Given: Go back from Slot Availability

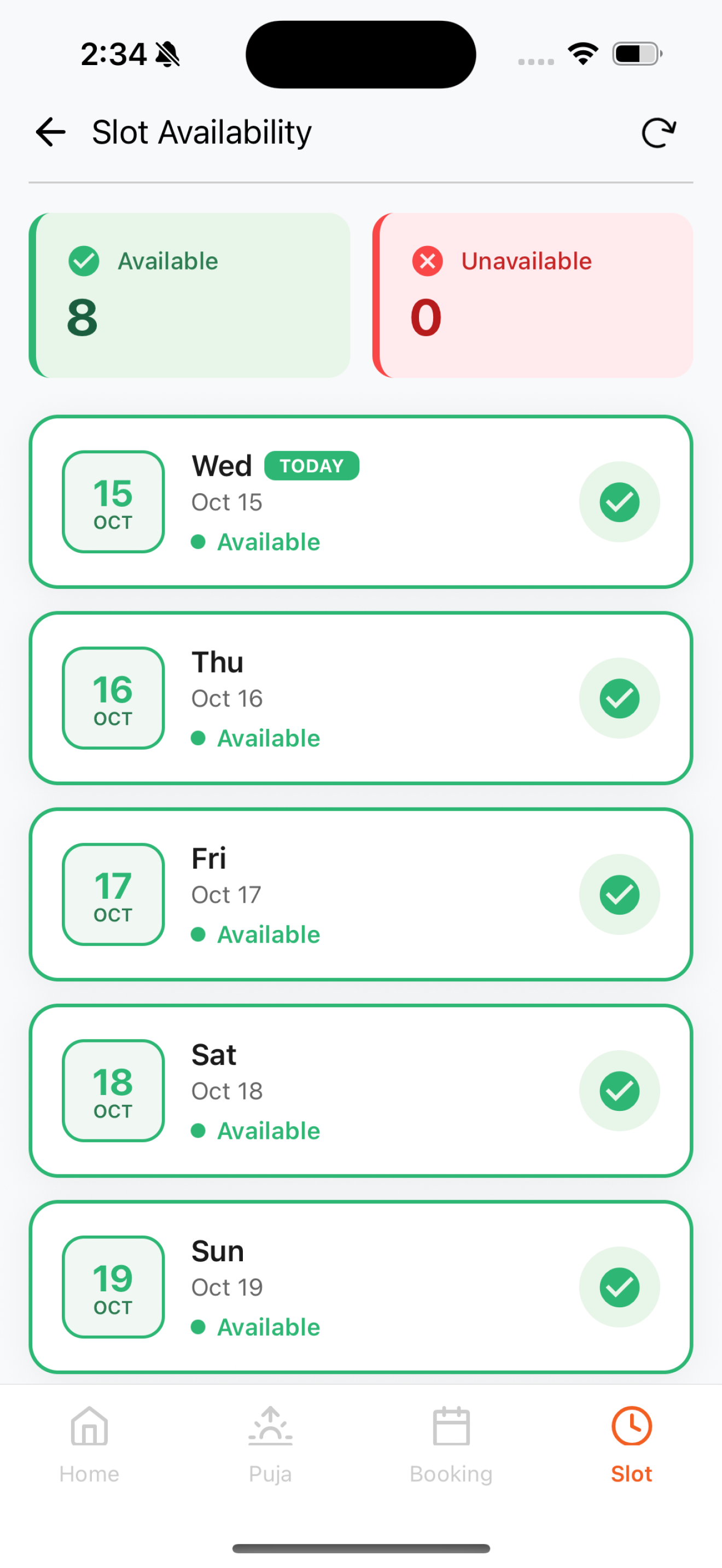Looking at the screenshot, I should pyautogui.click(x=50, y=132).
